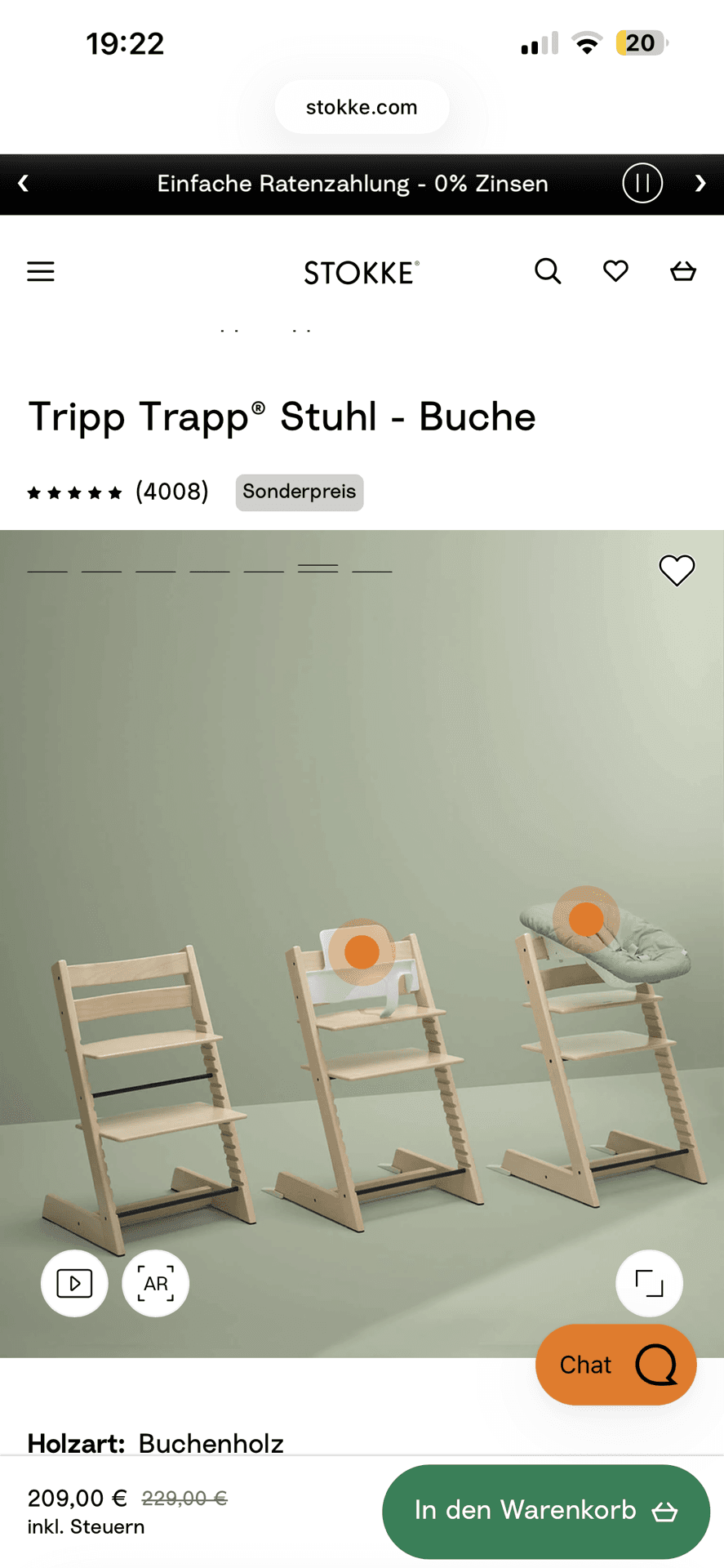
Task: View the chair in AR
Action: [155, 1283]
